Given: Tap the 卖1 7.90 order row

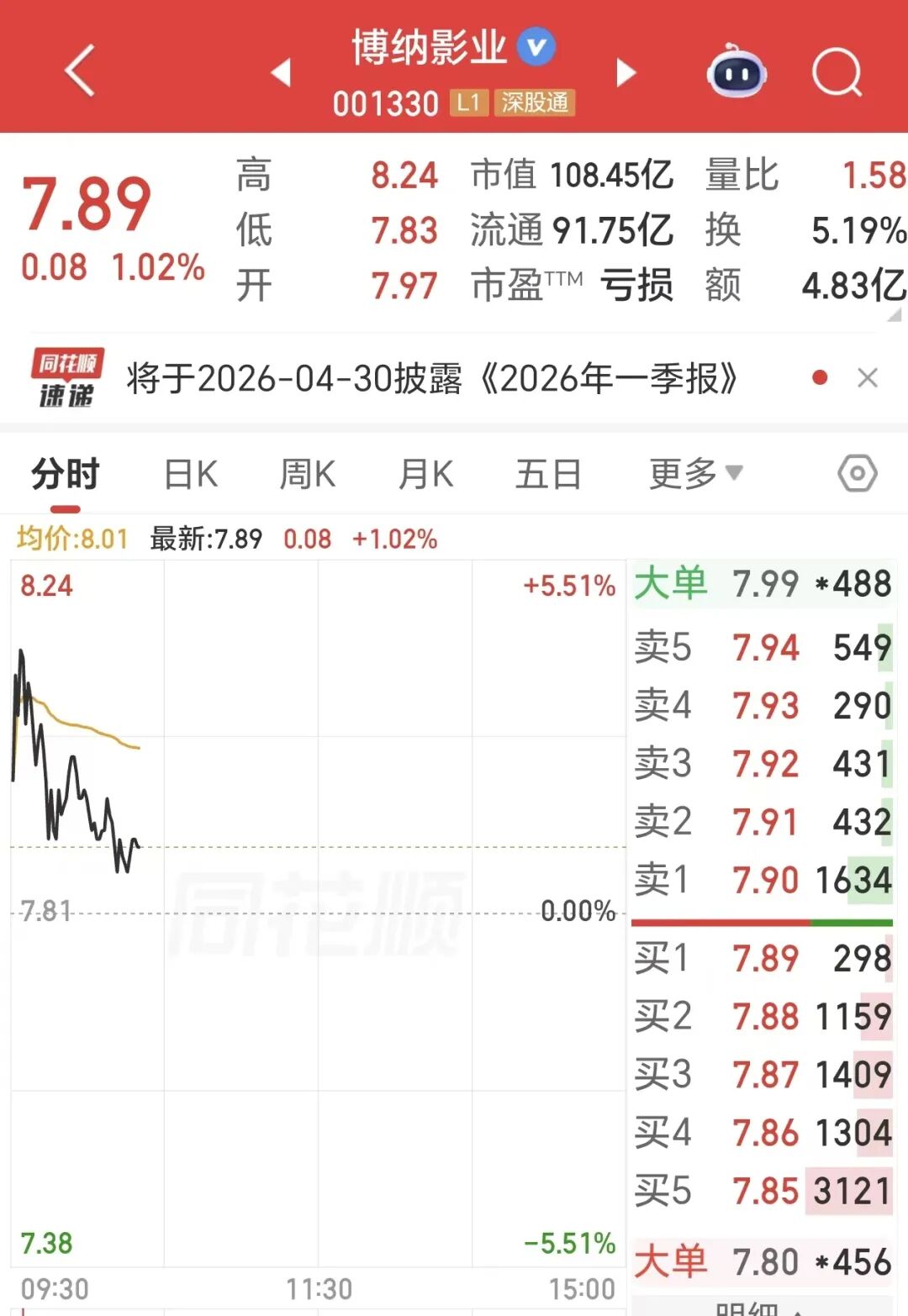Looking at the screenshot, I should pos(762,880).
